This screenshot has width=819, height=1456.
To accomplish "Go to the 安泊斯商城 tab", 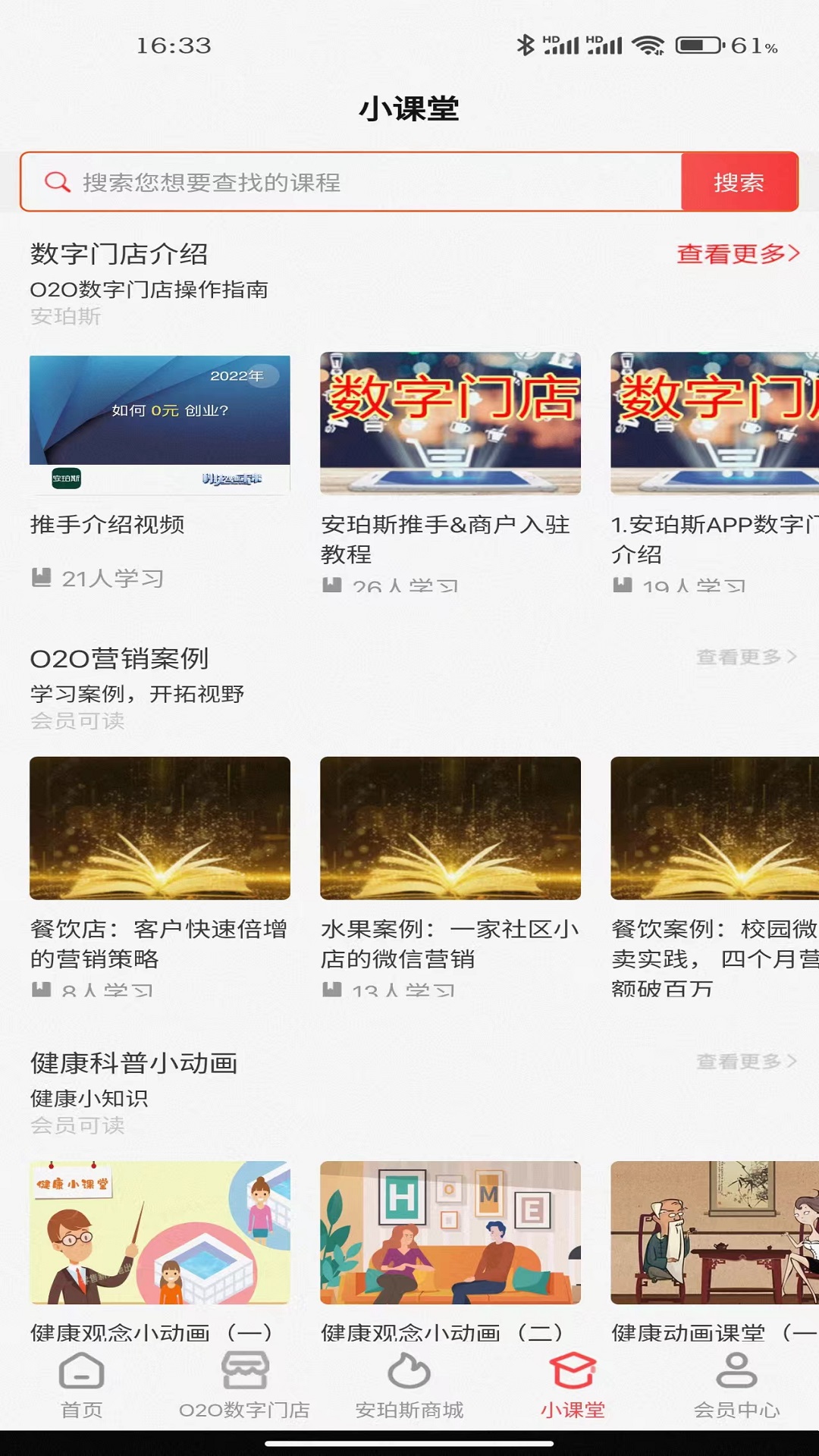I will coord(409,1386).
